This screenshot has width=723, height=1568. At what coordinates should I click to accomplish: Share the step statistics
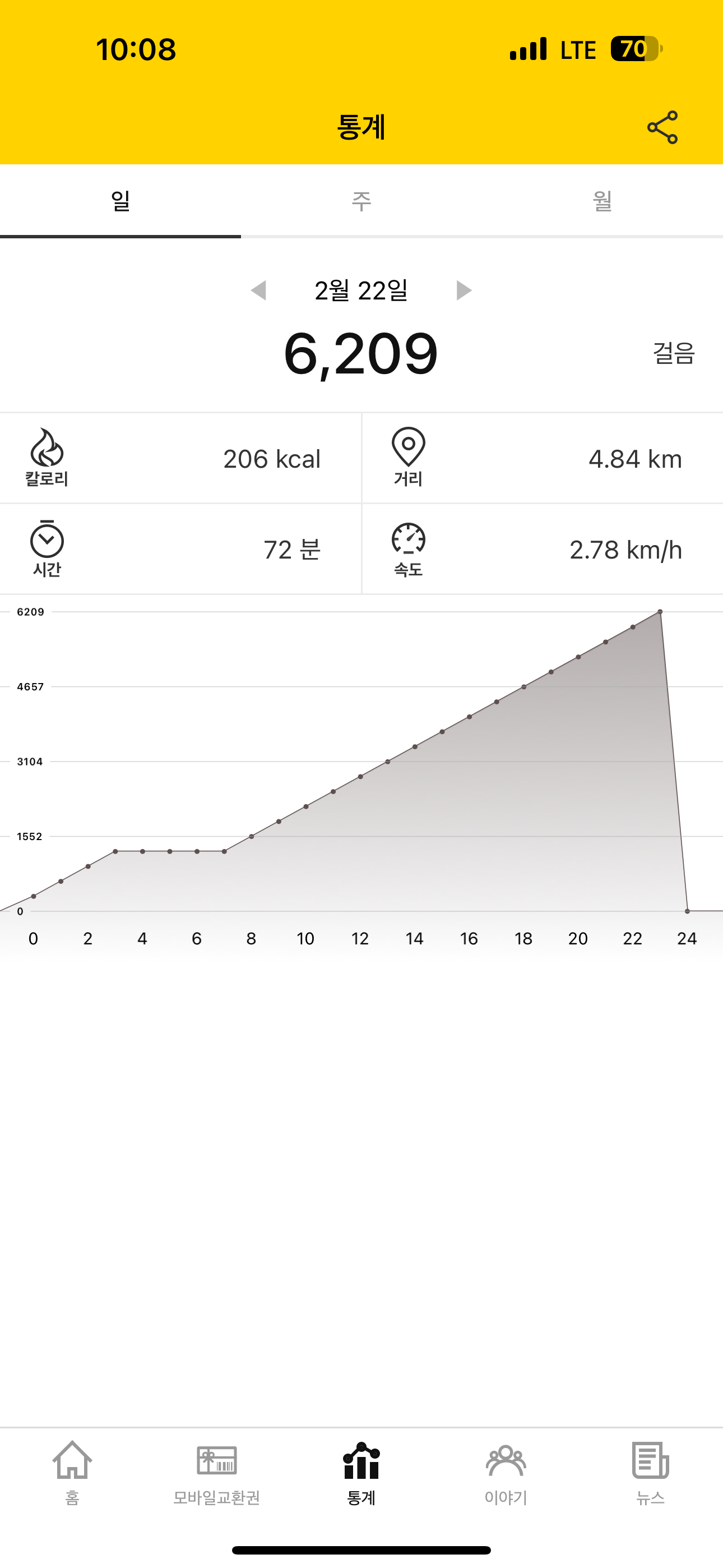tap(662, 127)
